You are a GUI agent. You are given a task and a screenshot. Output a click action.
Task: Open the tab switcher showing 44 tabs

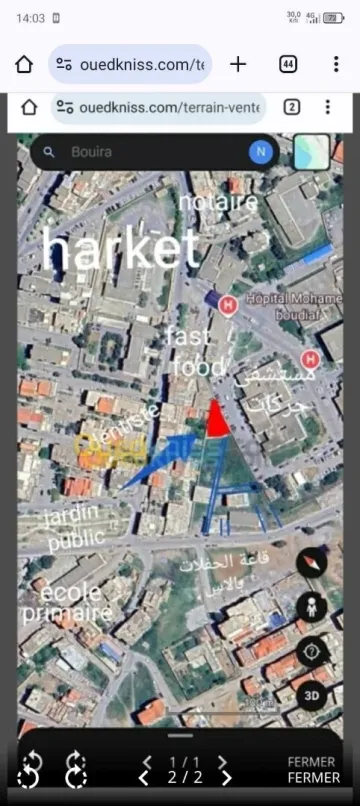click(x=288, y=64)
